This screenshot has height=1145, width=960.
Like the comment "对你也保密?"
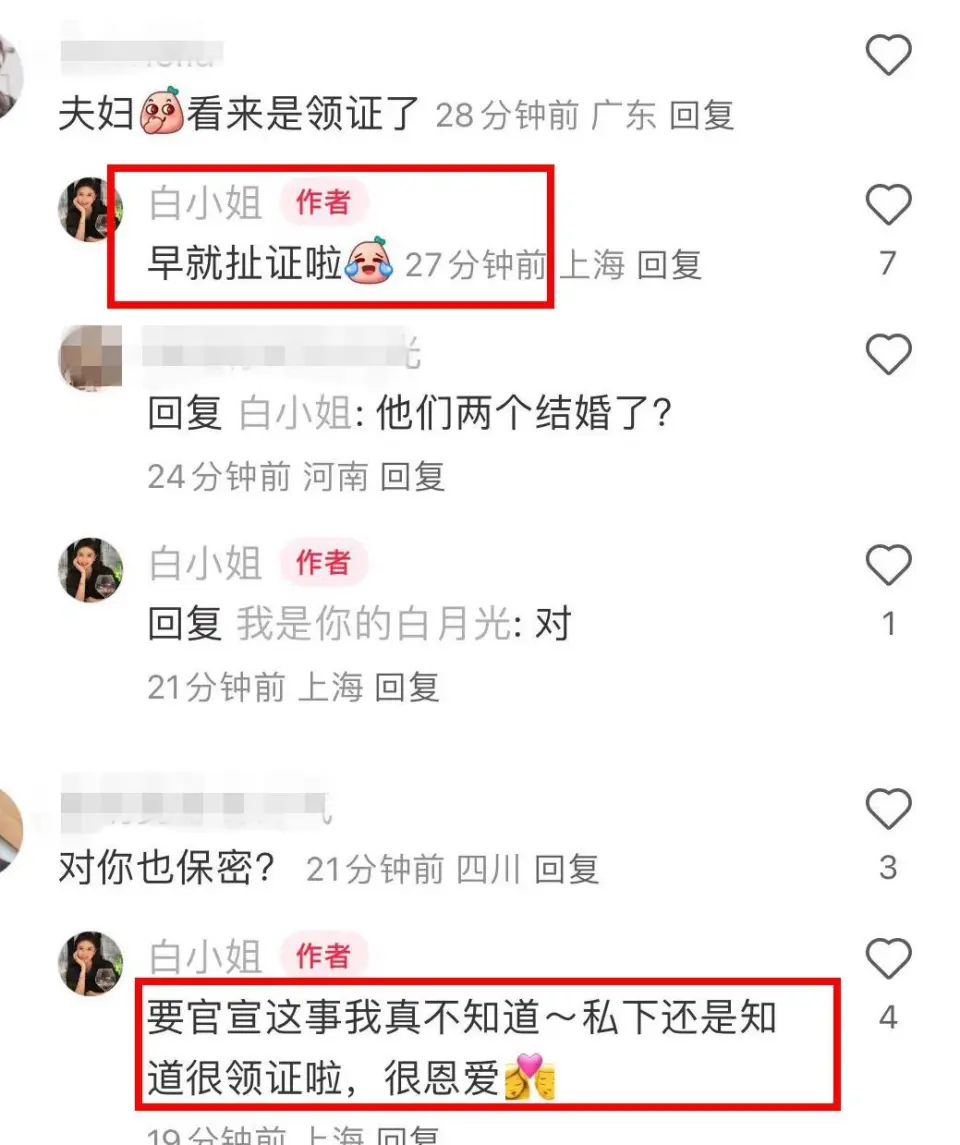tap(888, 809)
